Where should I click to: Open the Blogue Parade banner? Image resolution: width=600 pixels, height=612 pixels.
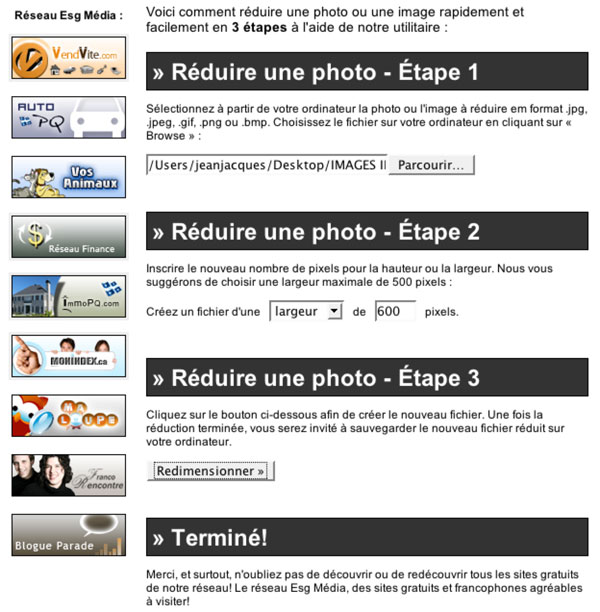(69, 535)
